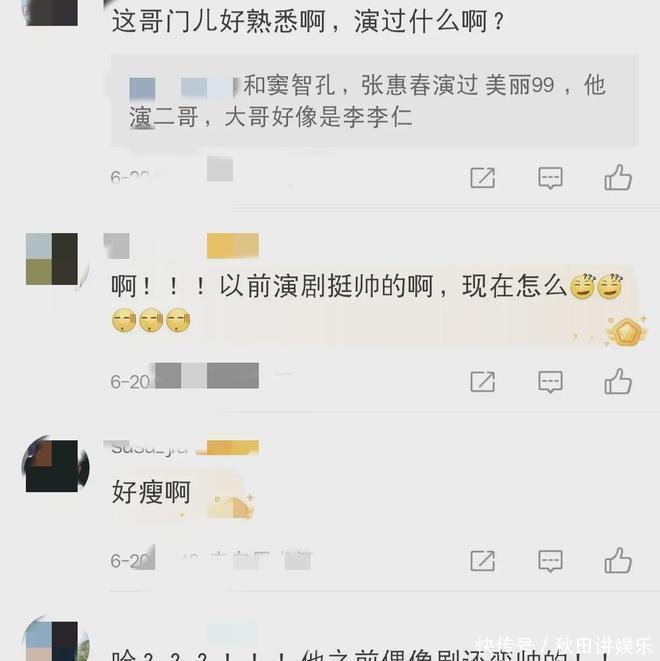Repost the comment "好瘦啊"
The height and width of the screenshot is (661, 660).
pyautogui.click(x=483, y=560)
